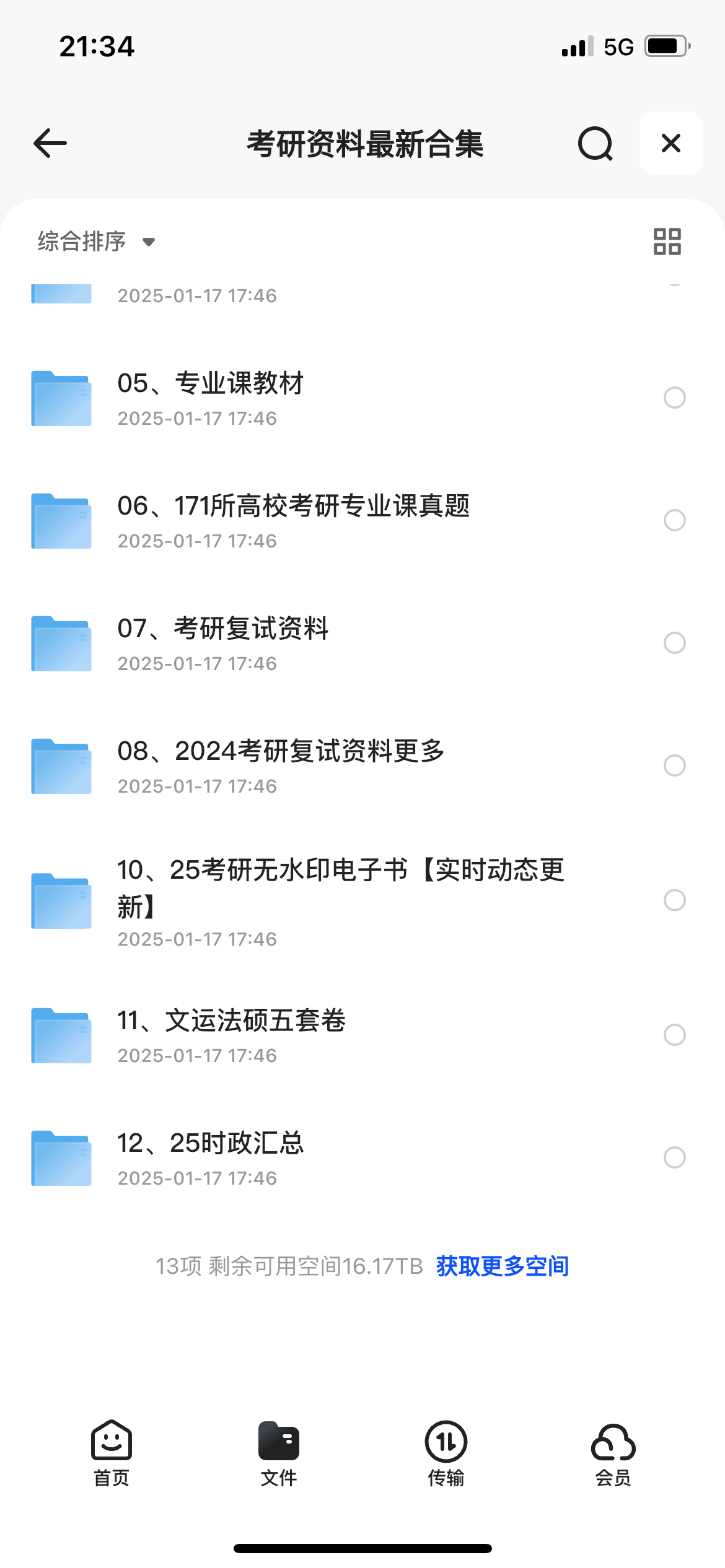
Task: Select the 11、文运法硕五套卷 folder circle
Action: pyautogui.click(x=674, y=1034)
